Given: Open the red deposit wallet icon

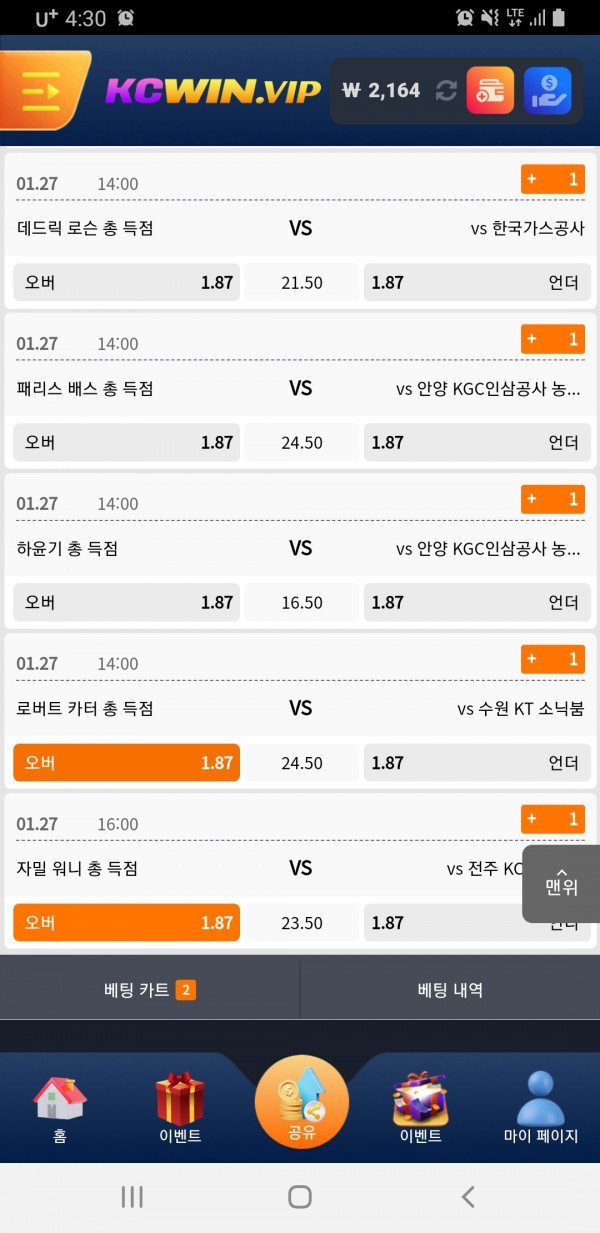Looking at the screenshot, I should (x=490, y=91).
